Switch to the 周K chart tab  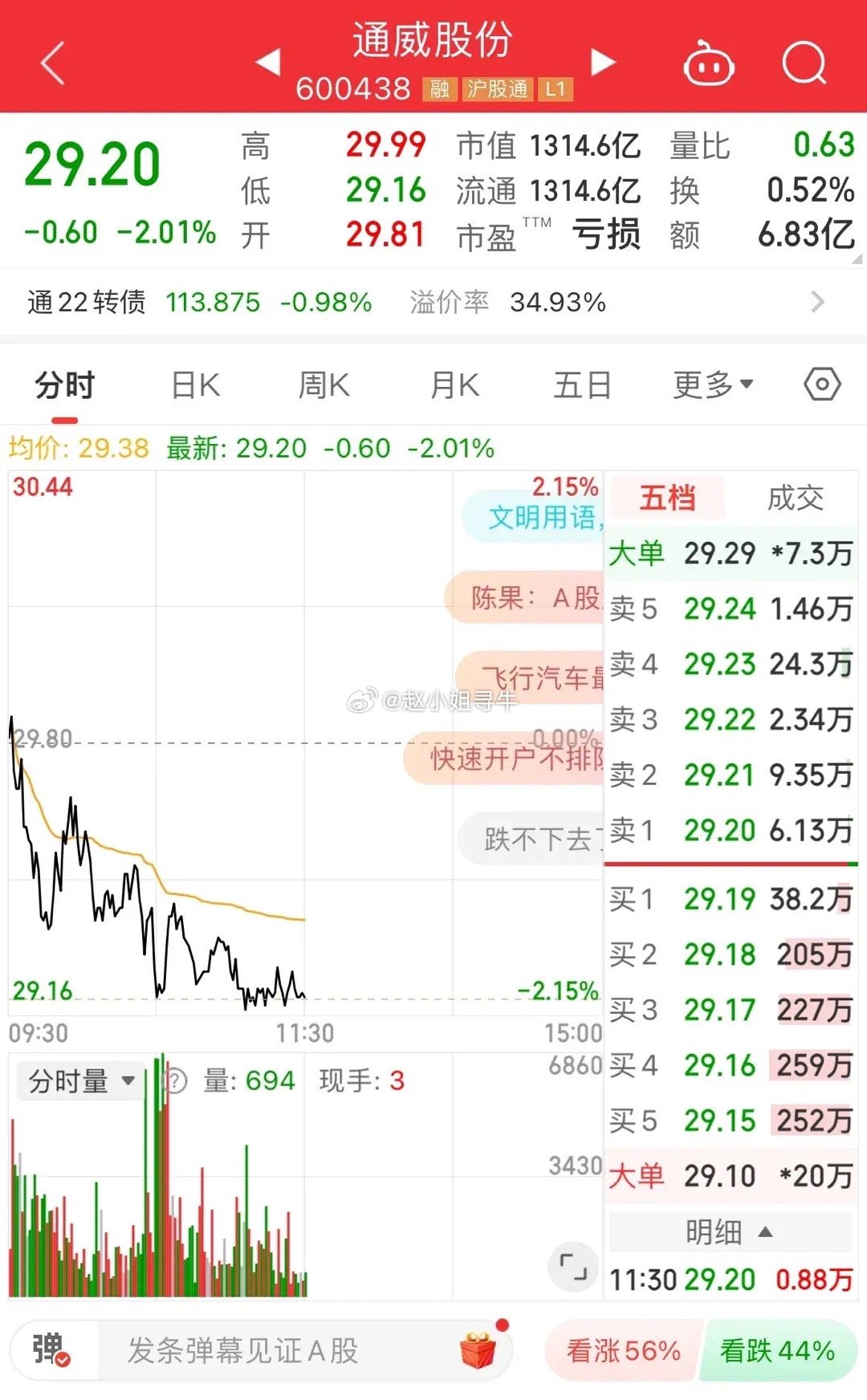324,385
